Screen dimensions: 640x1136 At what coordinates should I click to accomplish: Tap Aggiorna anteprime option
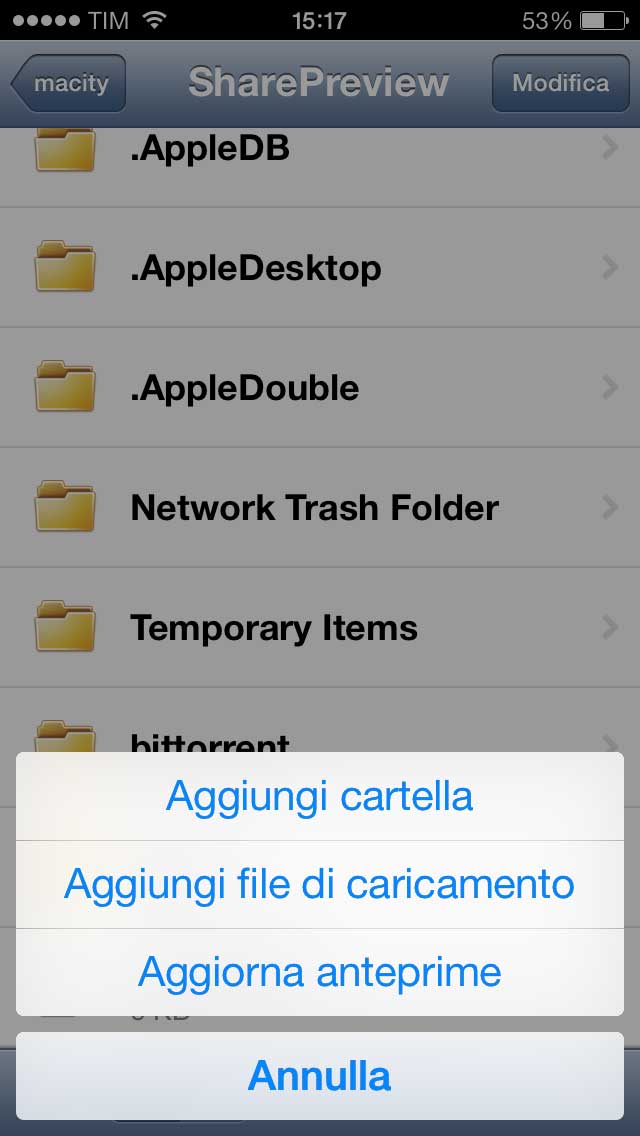tap(320, 971)
